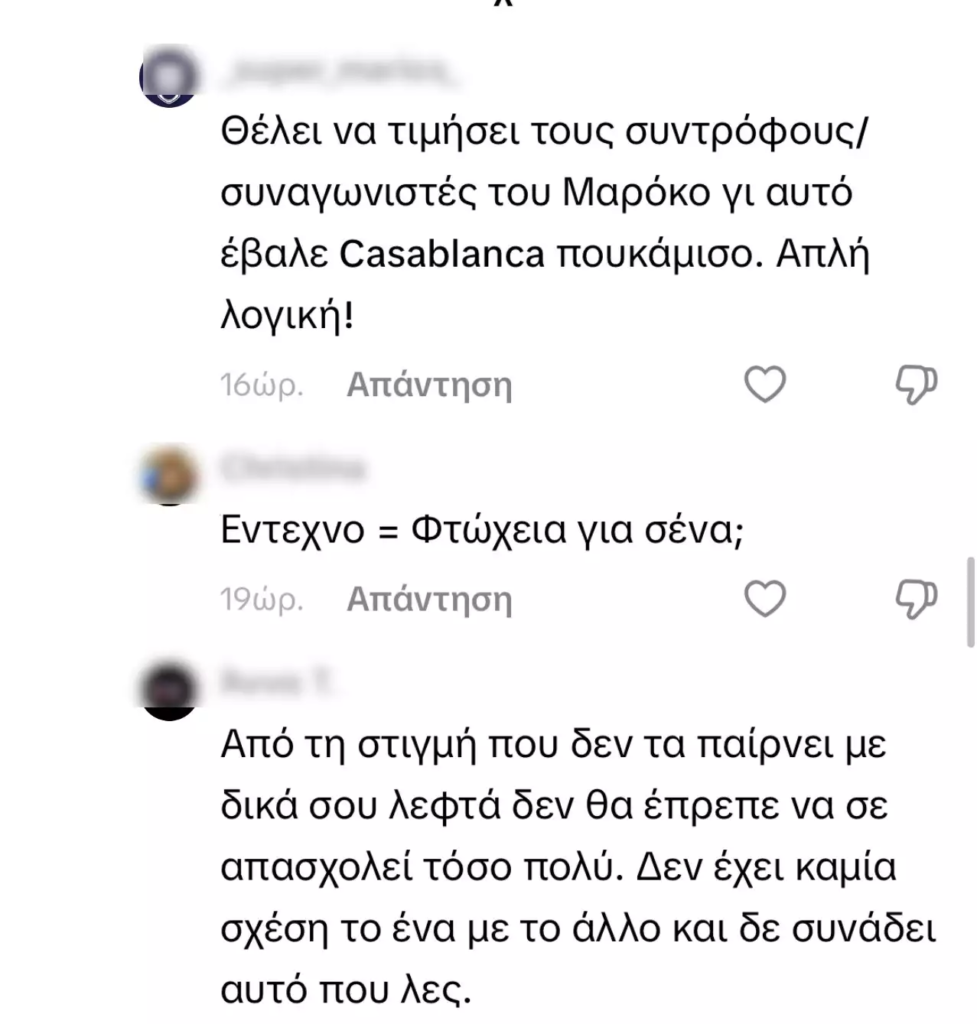This screenshot has width=977, height=1024.
Task: Like the Εντεχνο = Φτώχεια comment
Action: click(x=766, y=599)
